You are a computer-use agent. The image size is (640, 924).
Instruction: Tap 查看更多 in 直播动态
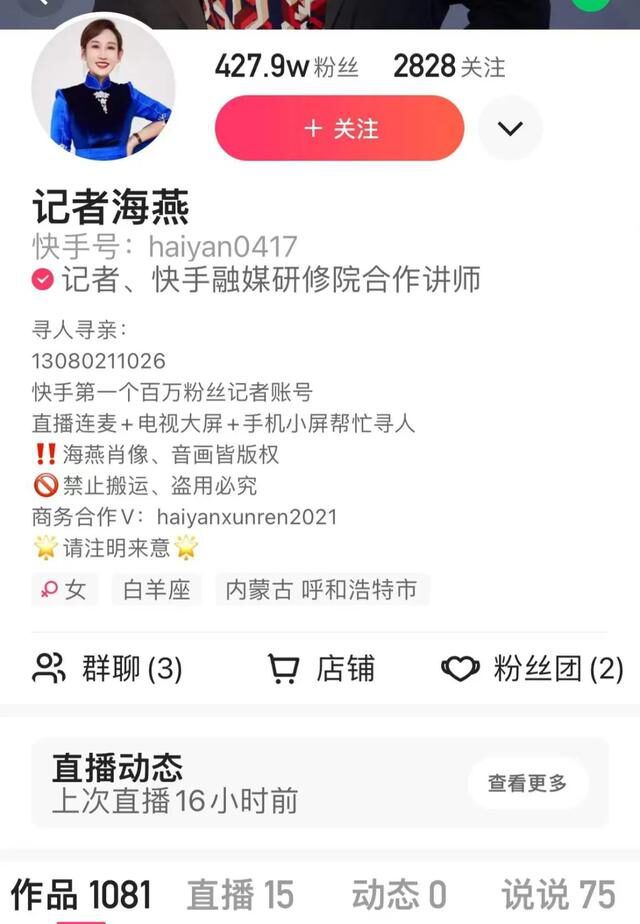click(x=527, y=783)
